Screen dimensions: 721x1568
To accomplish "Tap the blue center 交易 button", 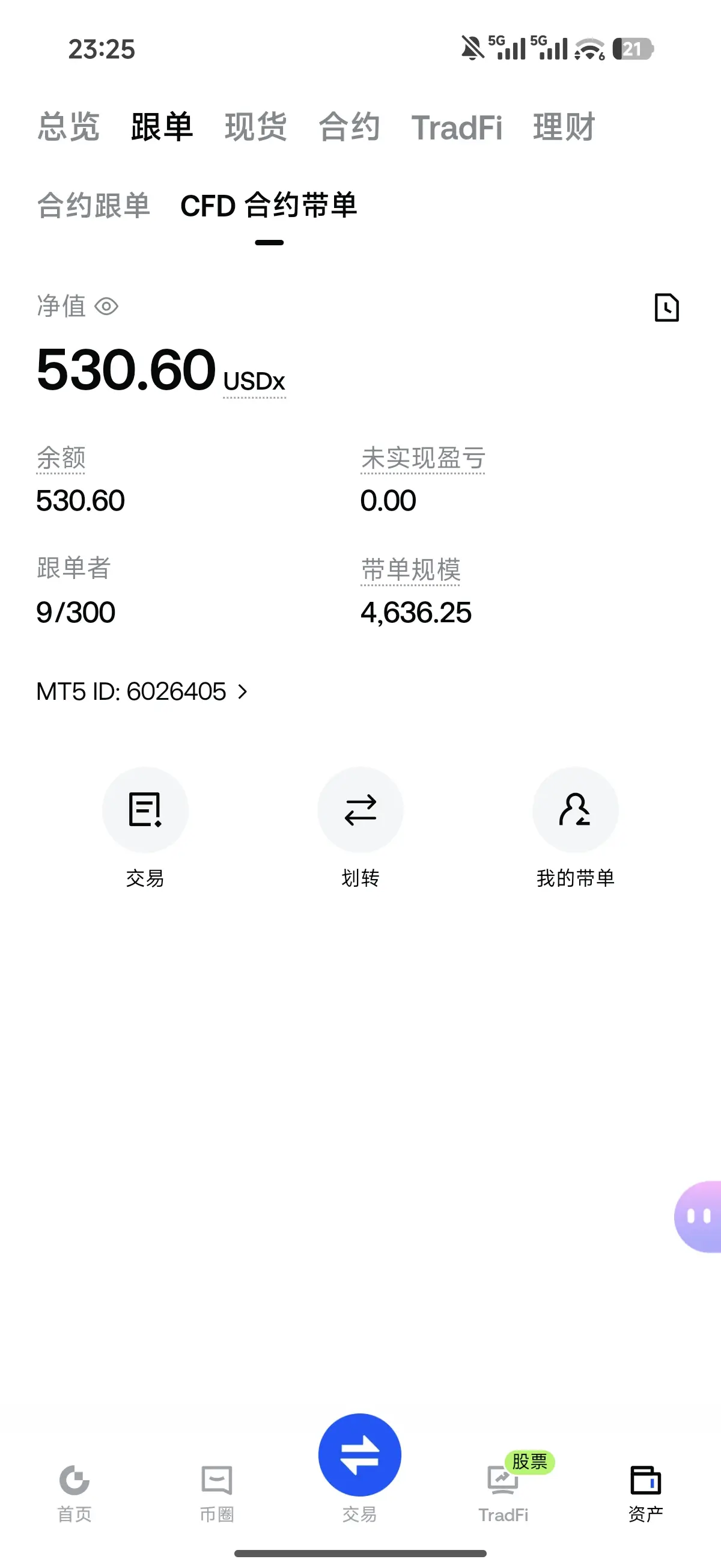I will [359, 1455].
